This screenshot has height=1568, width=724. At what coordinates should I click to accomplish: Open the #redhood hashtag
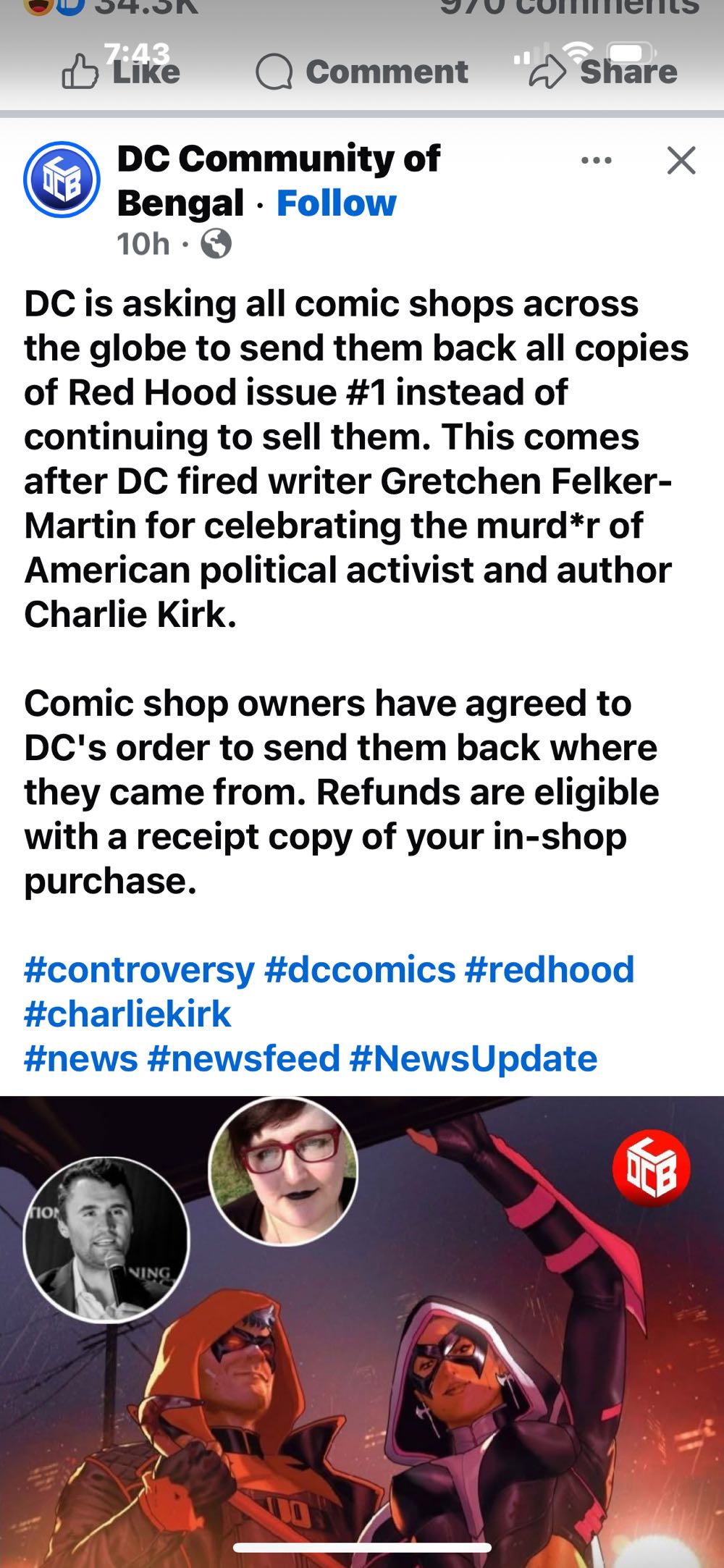coord(549,969)
